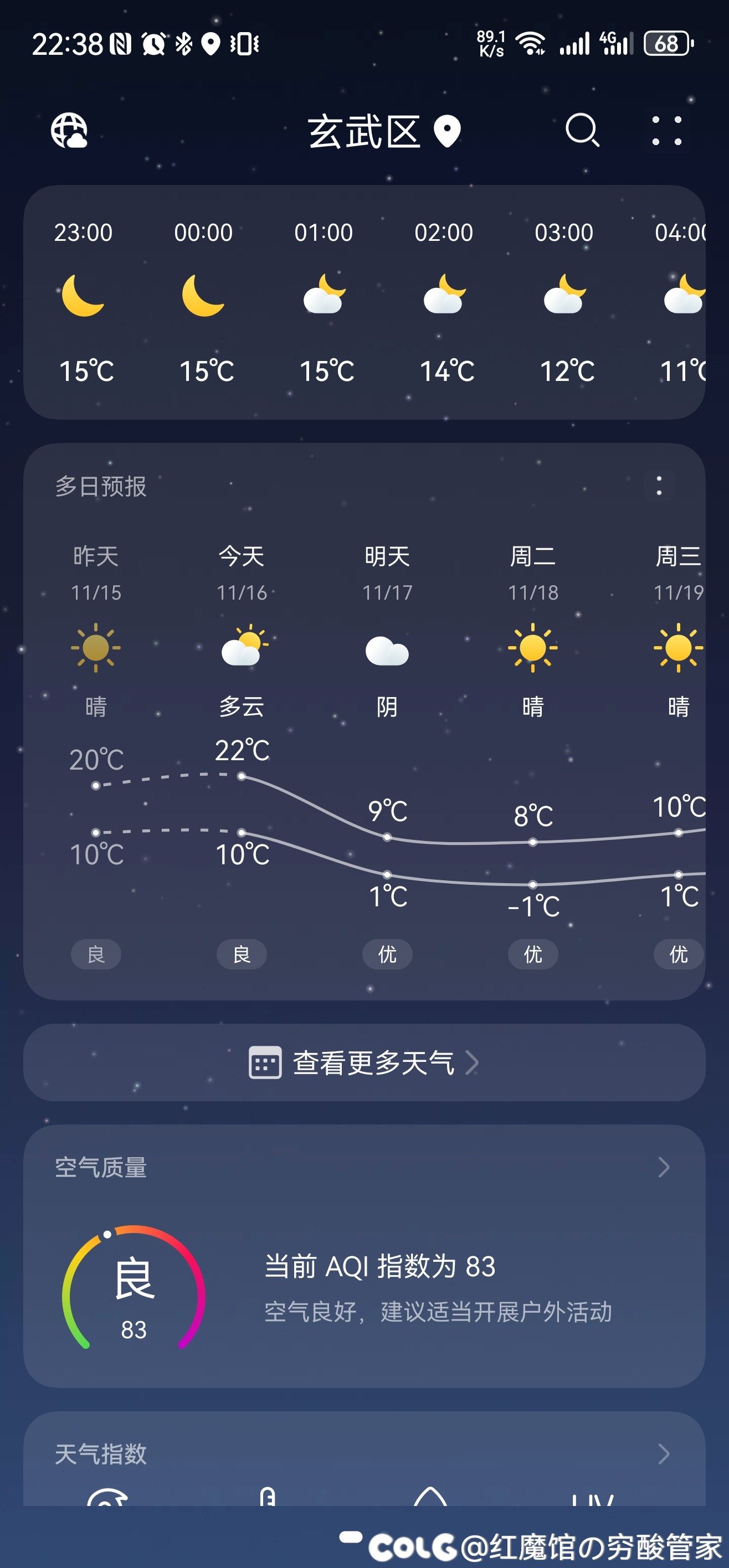Tap 查看更多天气 to view more weather
Viewport: 729px width, 1568px height.
[364, 1062]
